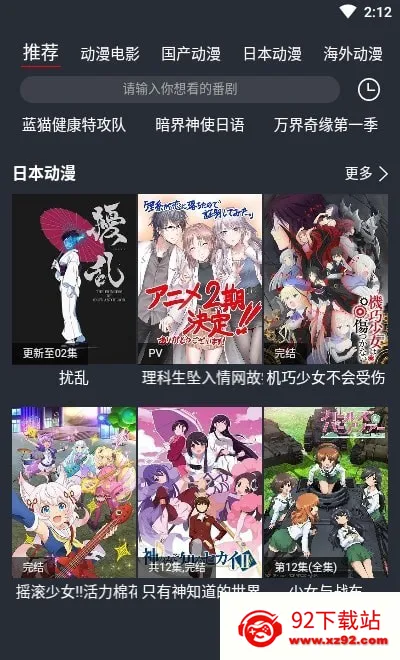400x660 pixels.
Task: Open the watch history clock icon
Action: [368, 89]
